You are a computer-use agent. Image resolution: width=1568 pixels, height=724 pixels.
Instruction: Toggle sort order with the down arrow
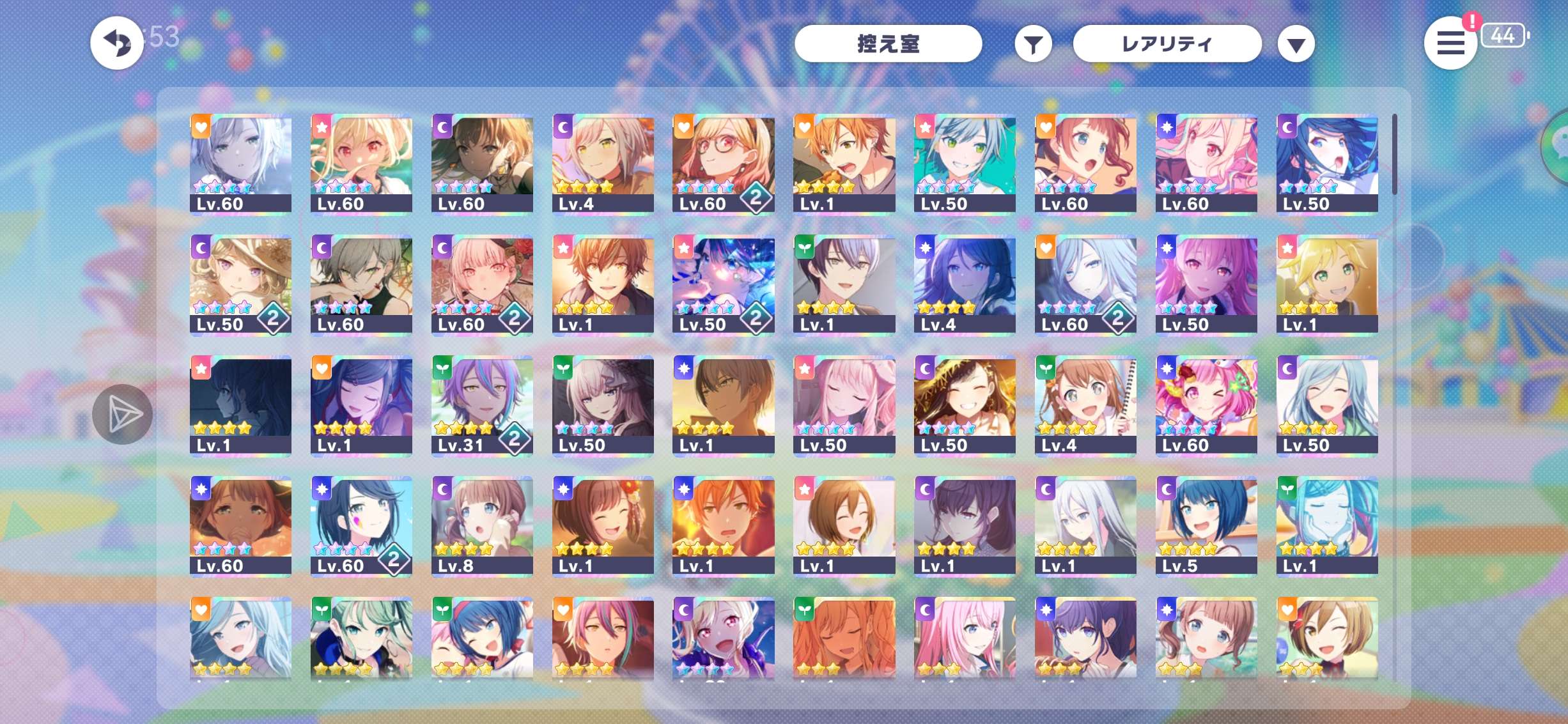[x=1296, y=45]
